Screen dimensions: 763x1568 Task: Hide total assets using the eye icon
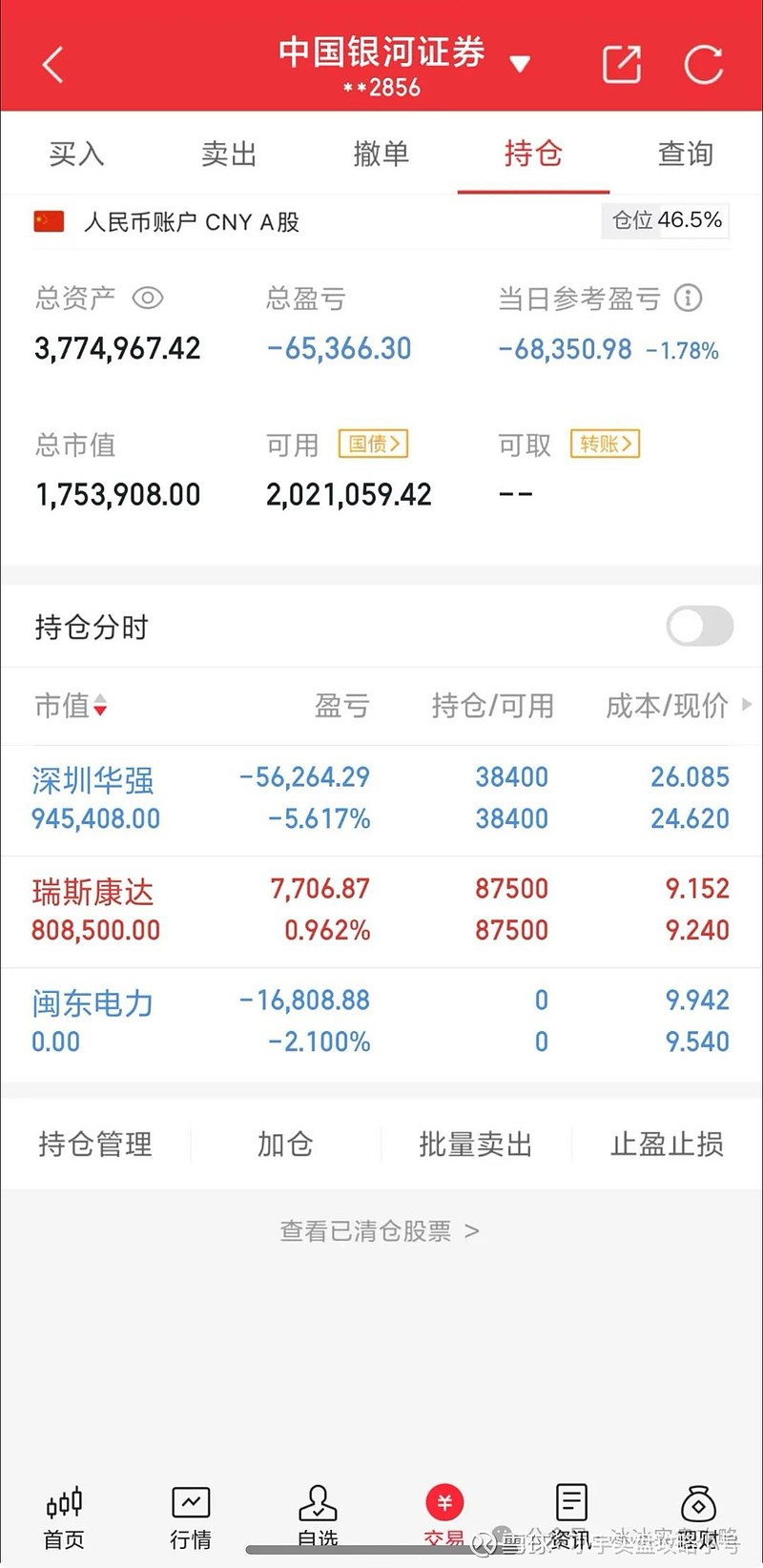point(148,299)
